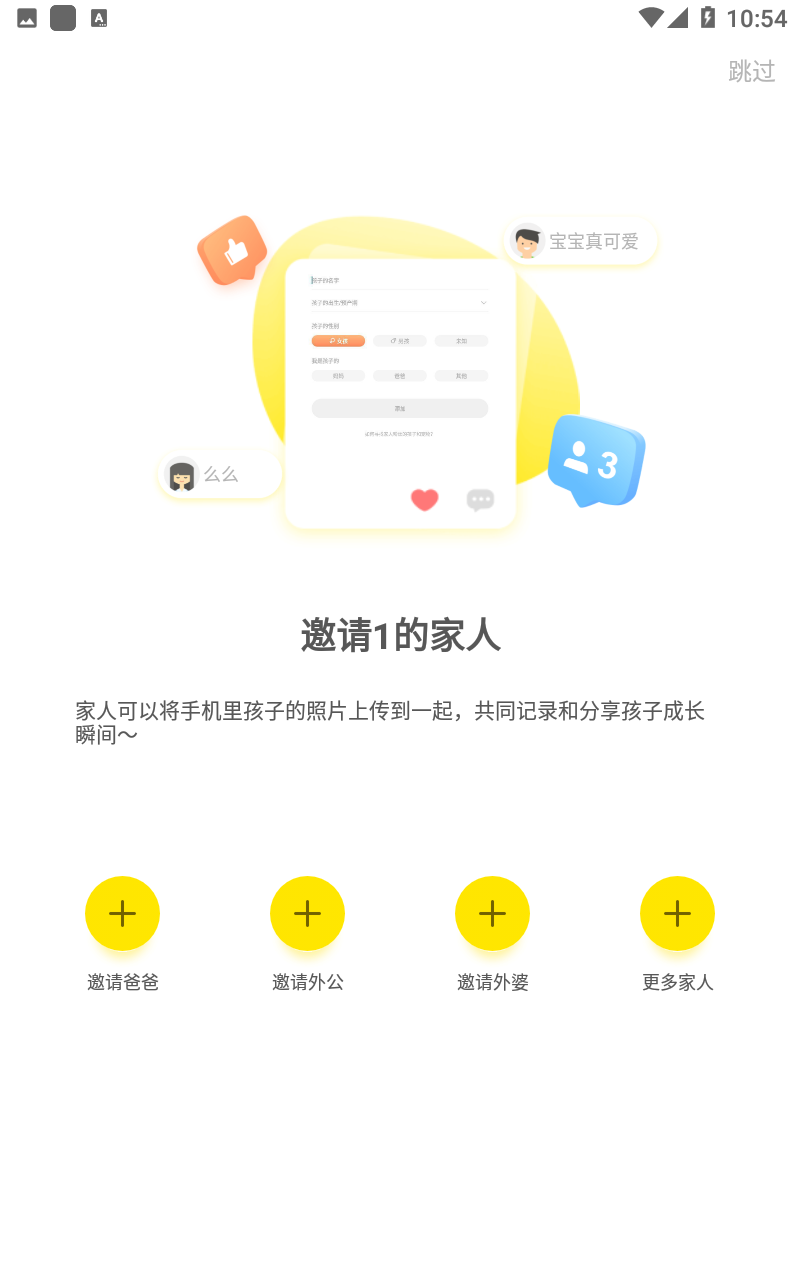
Task: Invite 外公 with the plus button
Action: (307, 913)
